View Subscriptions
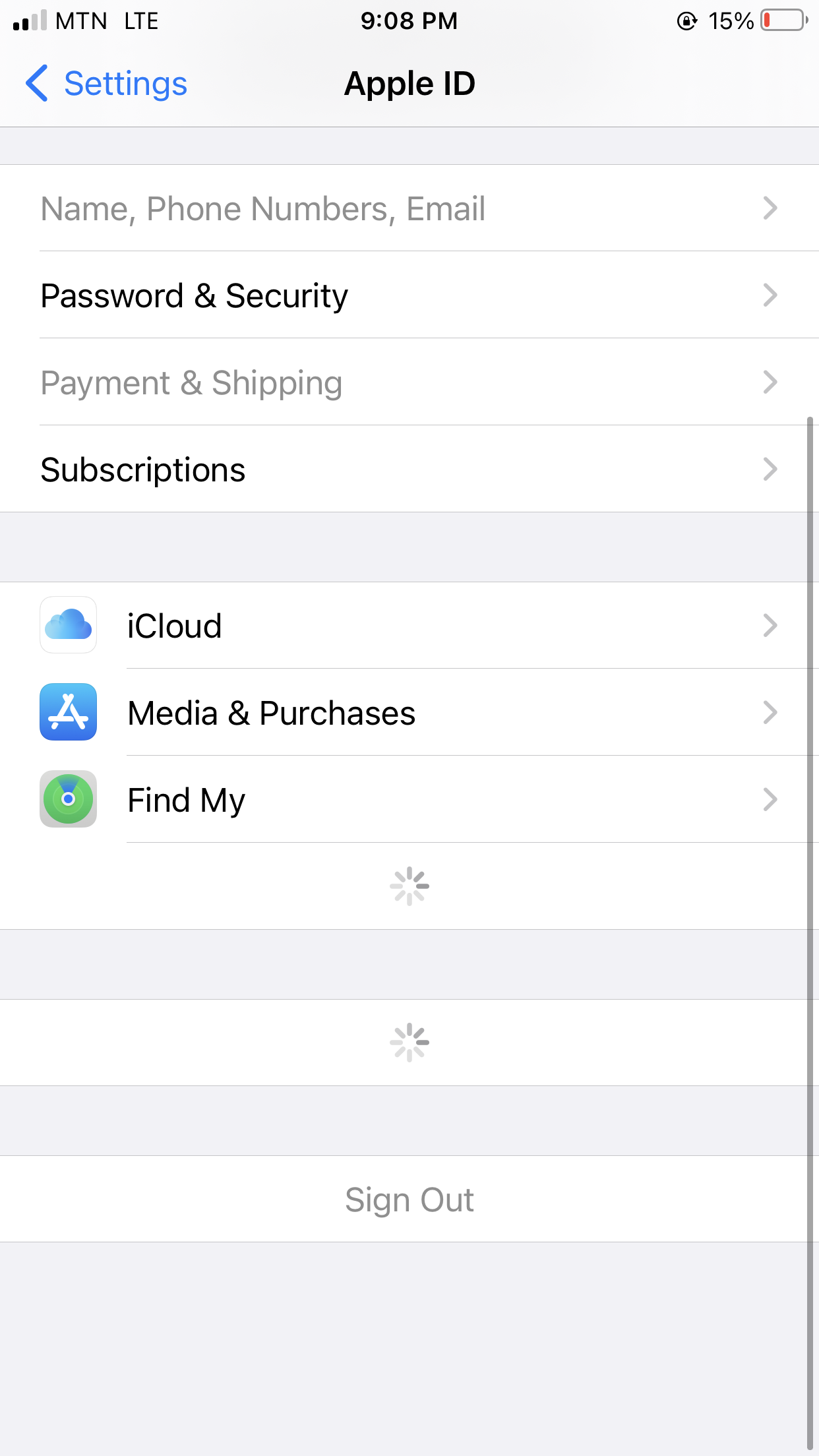Screen dimensions: 819x1456 tap(409, 470)
